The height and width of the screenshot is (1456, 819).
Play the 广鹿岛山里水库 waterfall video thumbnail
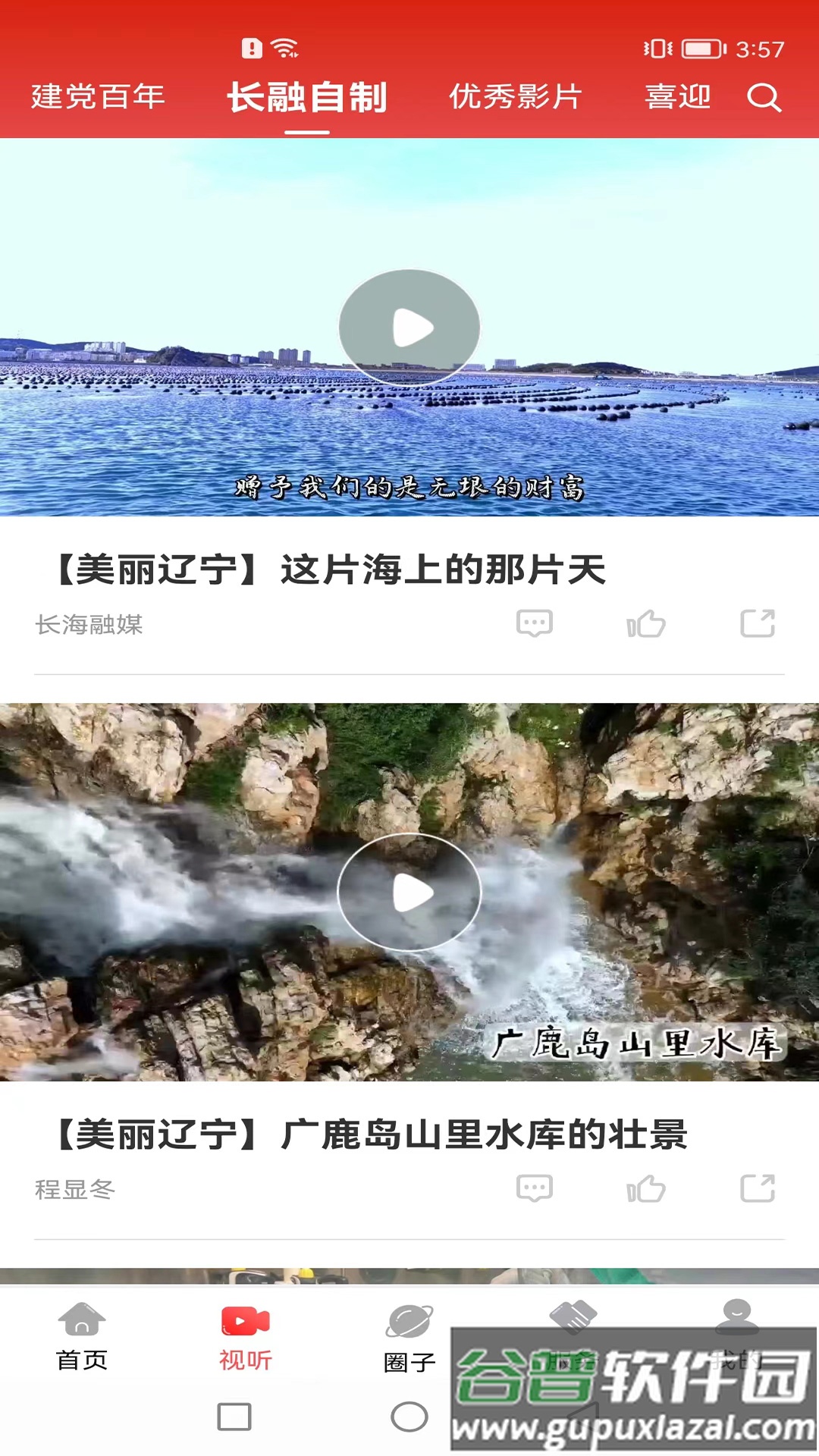coord(409,892)
